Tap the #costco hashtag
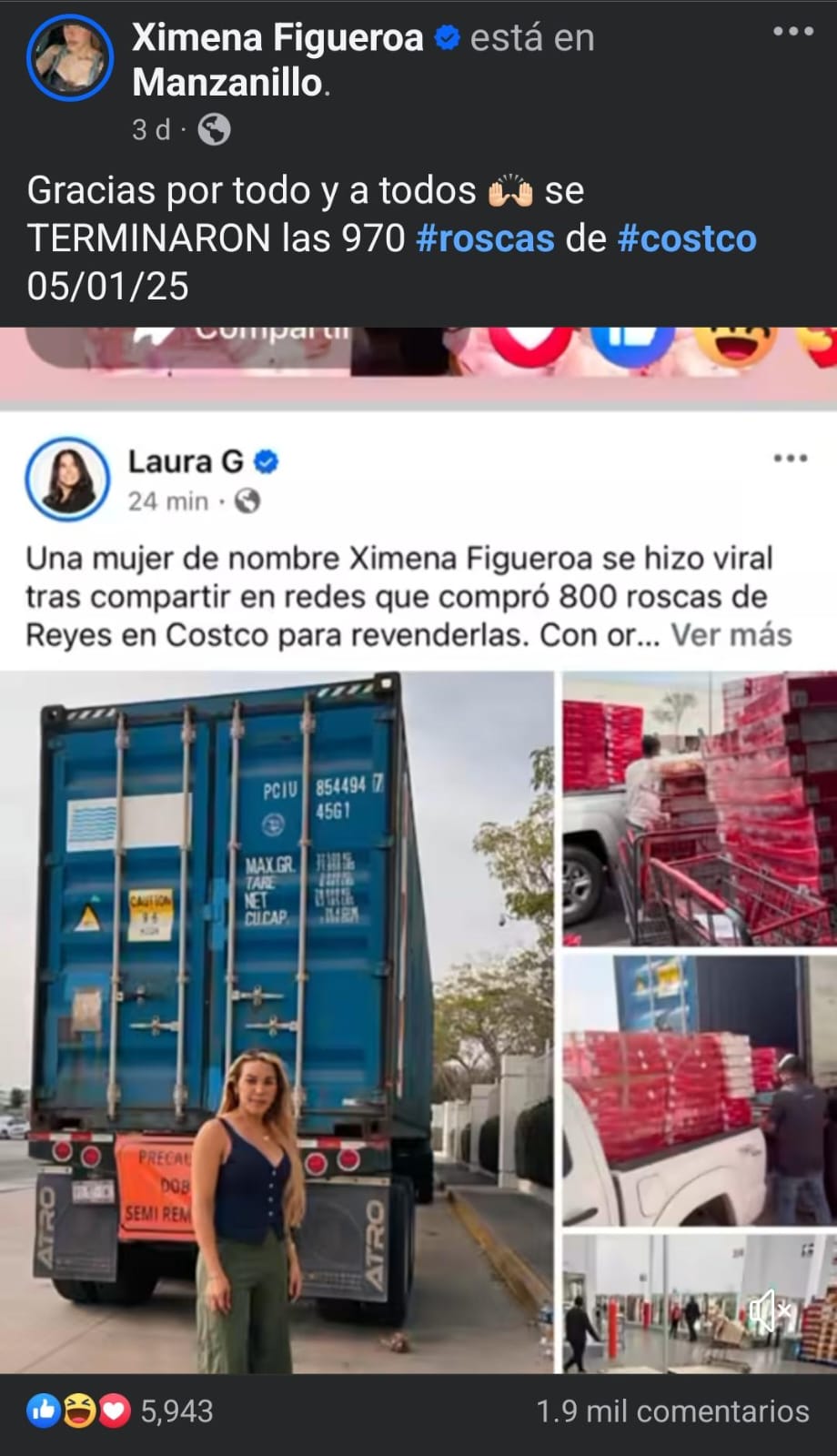837x1456 pixels. (x=687, y=238)
